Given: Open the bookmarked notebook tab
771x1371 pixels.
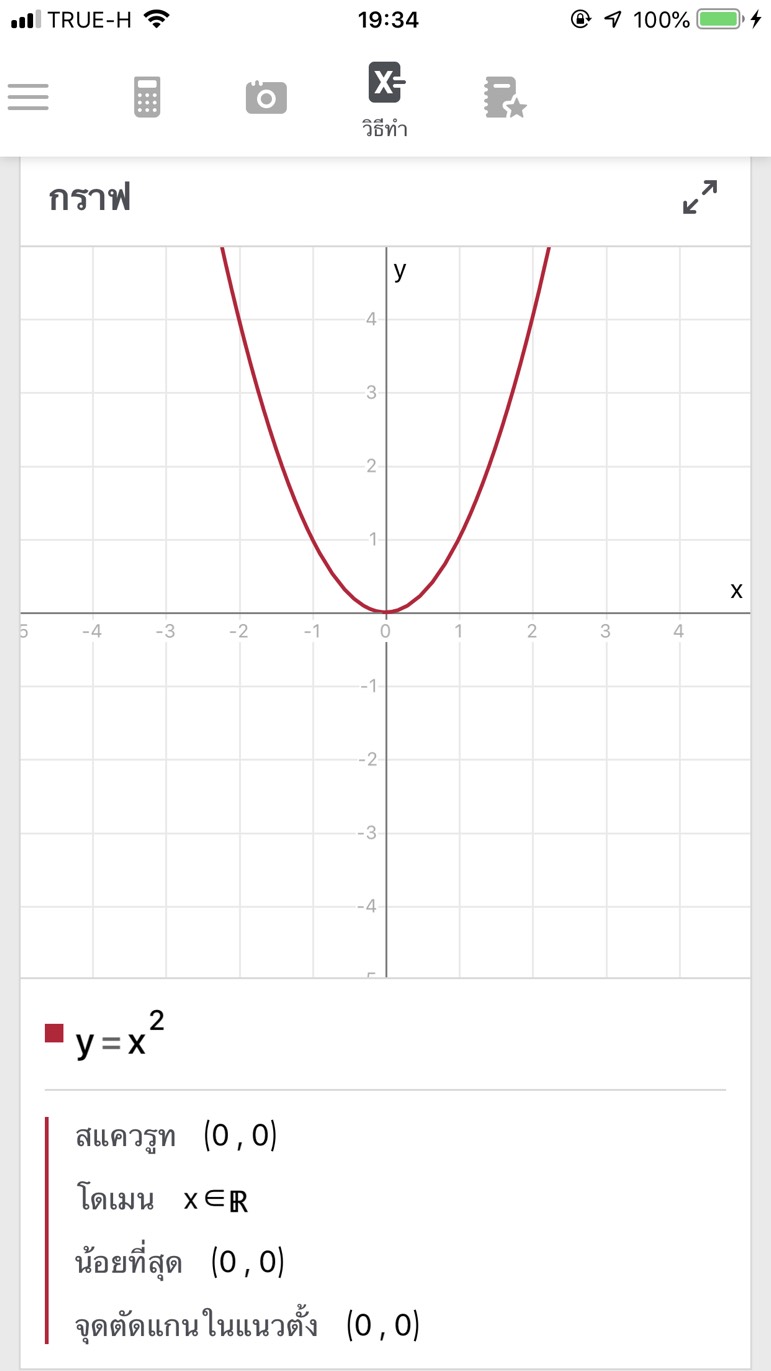Looking at the screenshot, I should (504, 97).
